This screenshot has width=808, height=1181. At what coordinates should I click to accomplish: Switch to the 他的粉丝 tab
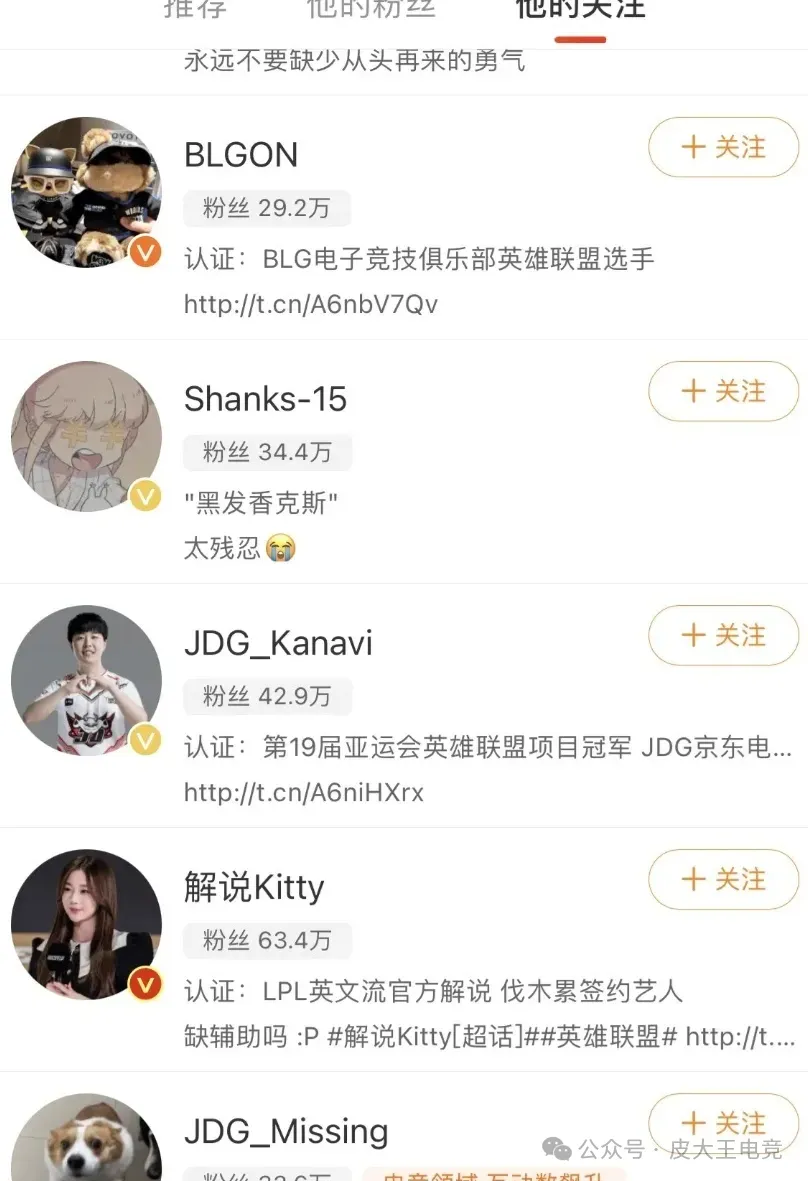pos(371,10)
